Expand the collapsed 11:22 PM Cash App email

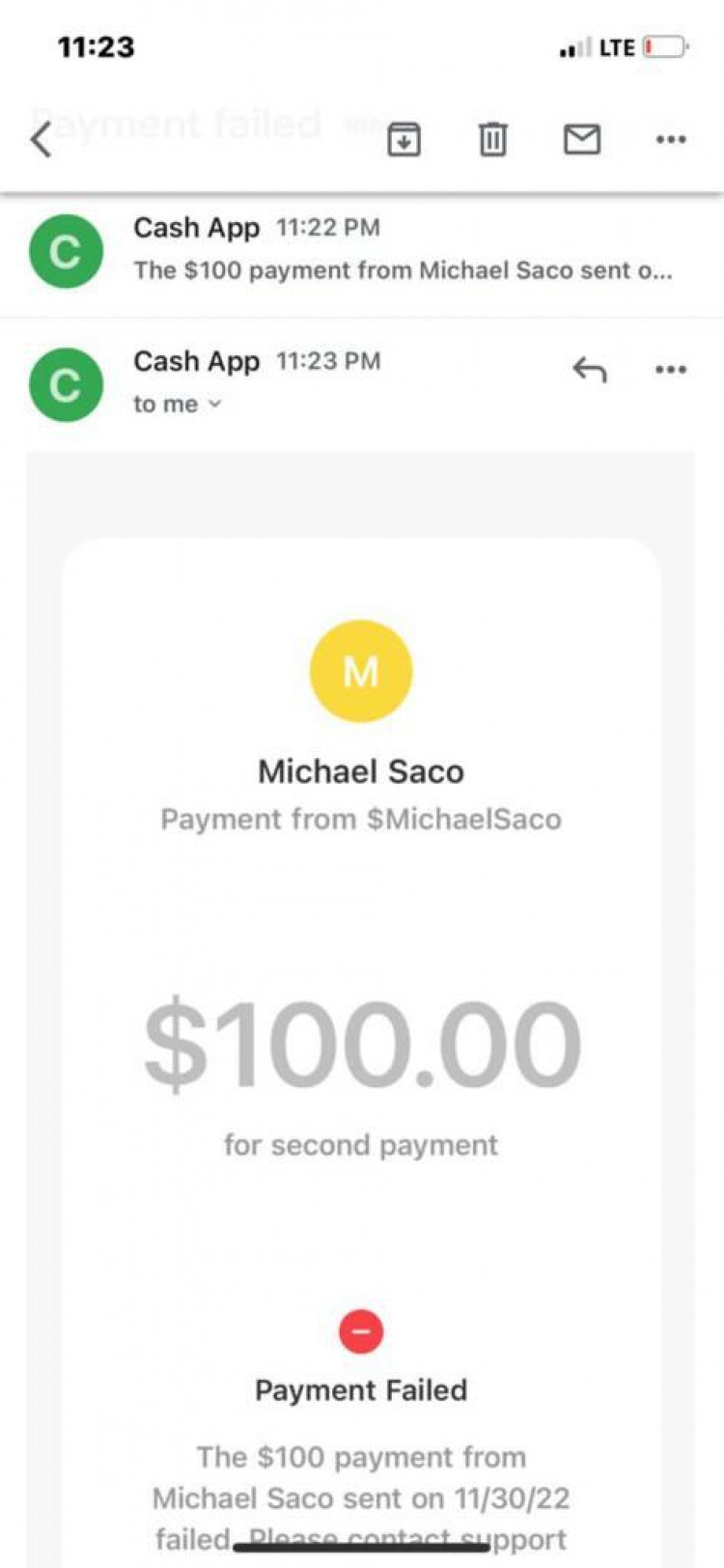(402, 251)
